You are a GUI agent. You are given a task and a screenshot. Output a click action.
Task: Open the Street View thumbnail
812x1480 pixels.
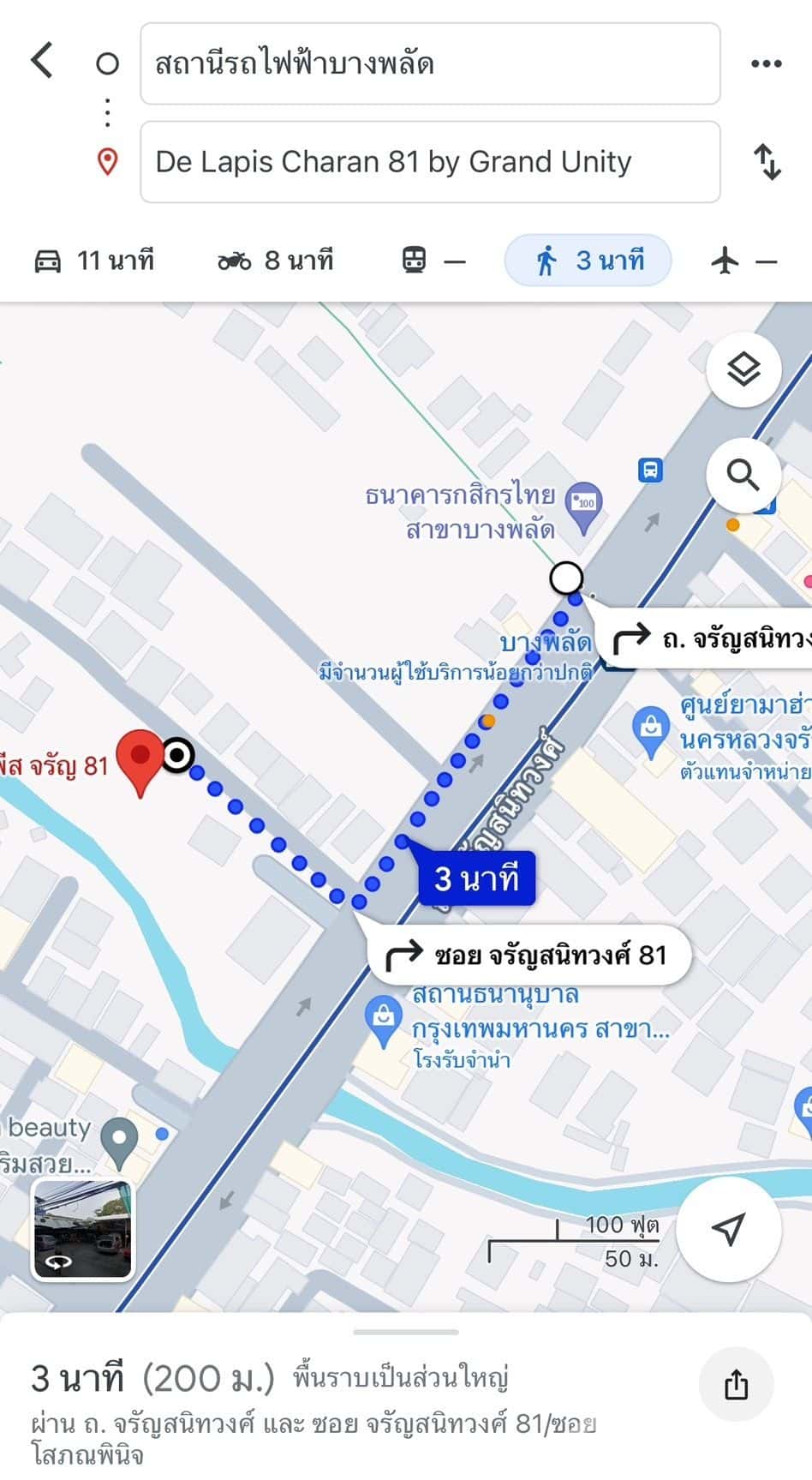(83, 1229)
